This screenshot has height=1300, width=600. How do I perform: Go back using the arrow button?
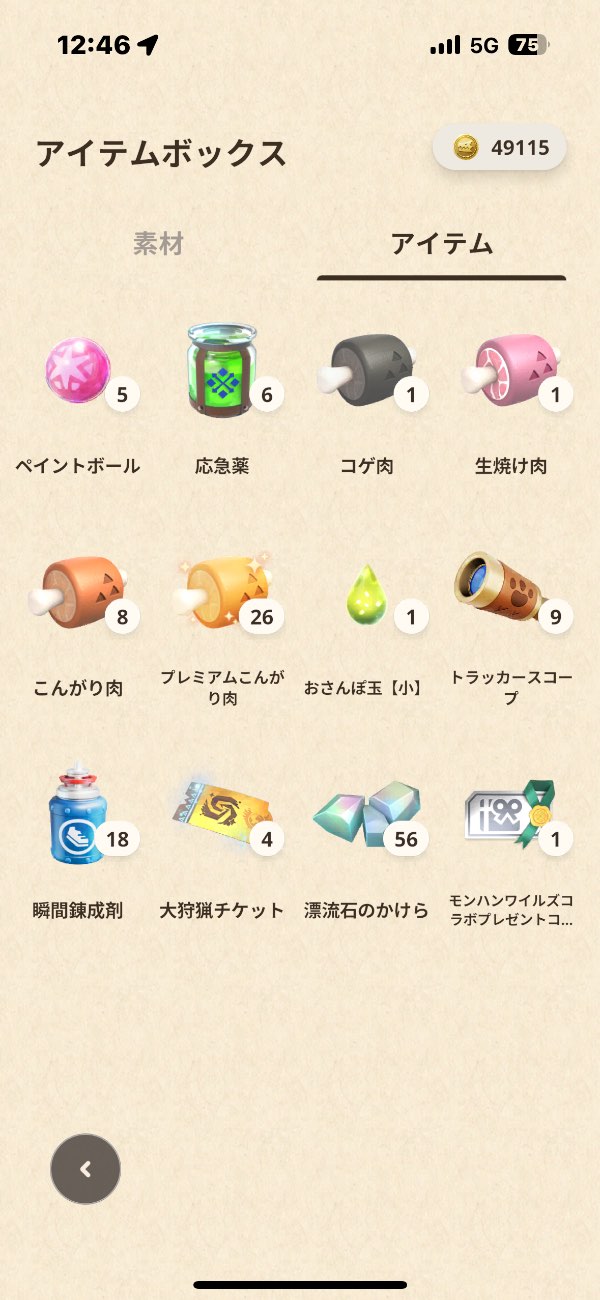point(85,1169)
